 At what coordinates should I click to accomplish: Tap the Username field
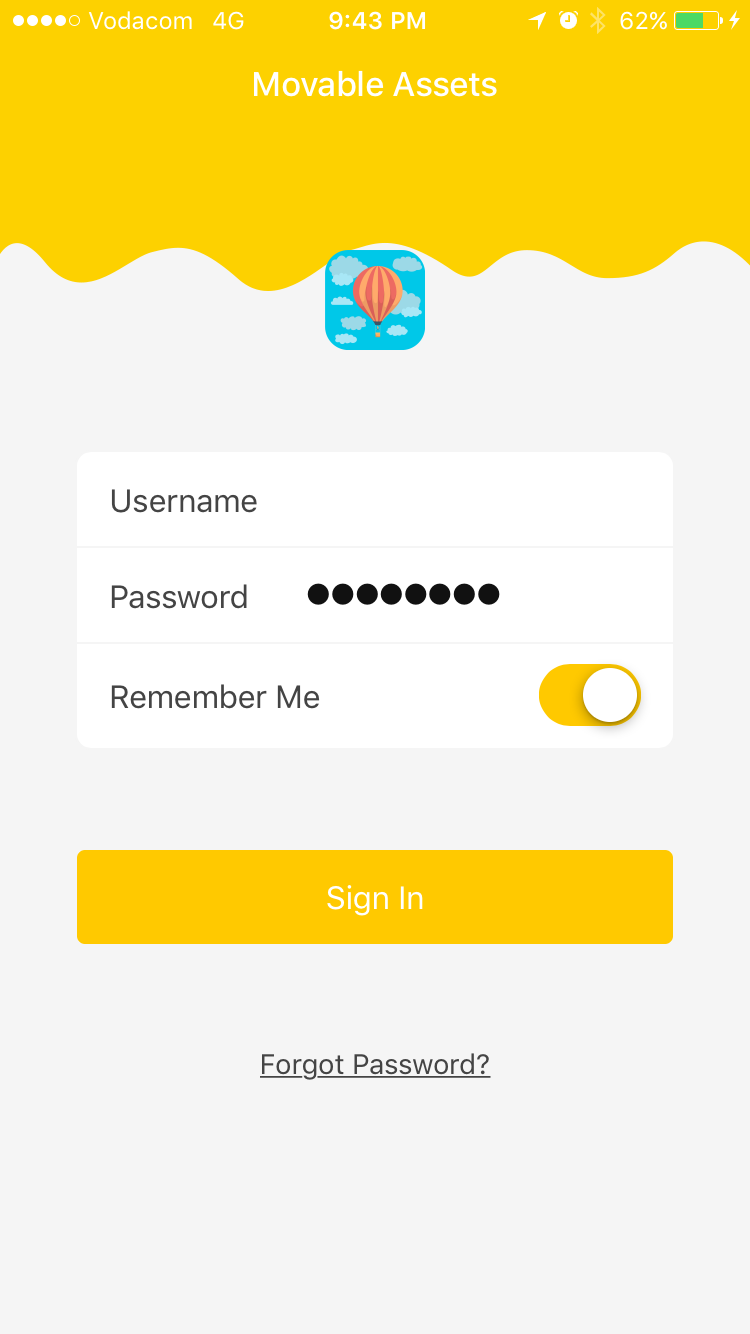tap(375, 500)
